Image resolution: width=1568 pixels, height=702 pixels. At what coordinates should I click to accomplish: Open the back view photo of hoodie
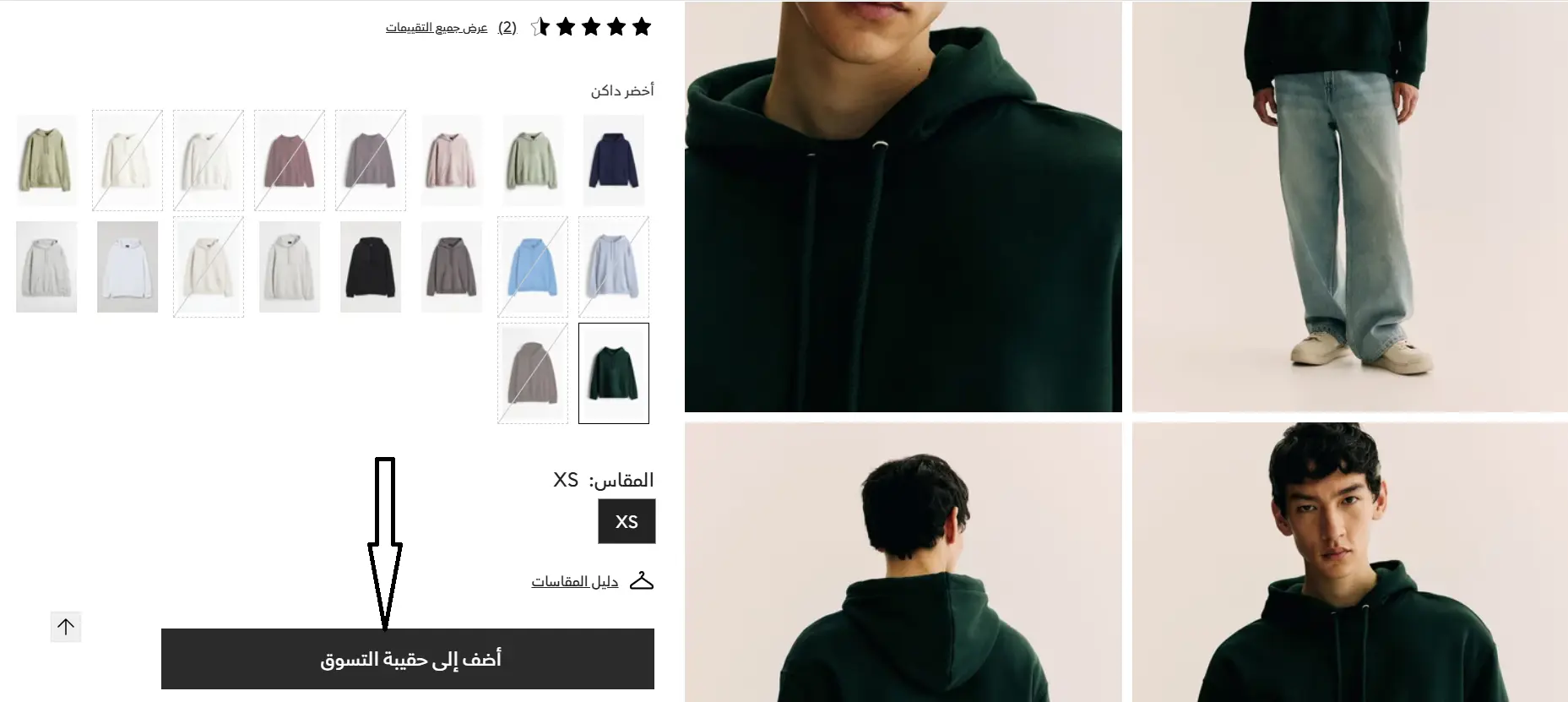[903, 562]
